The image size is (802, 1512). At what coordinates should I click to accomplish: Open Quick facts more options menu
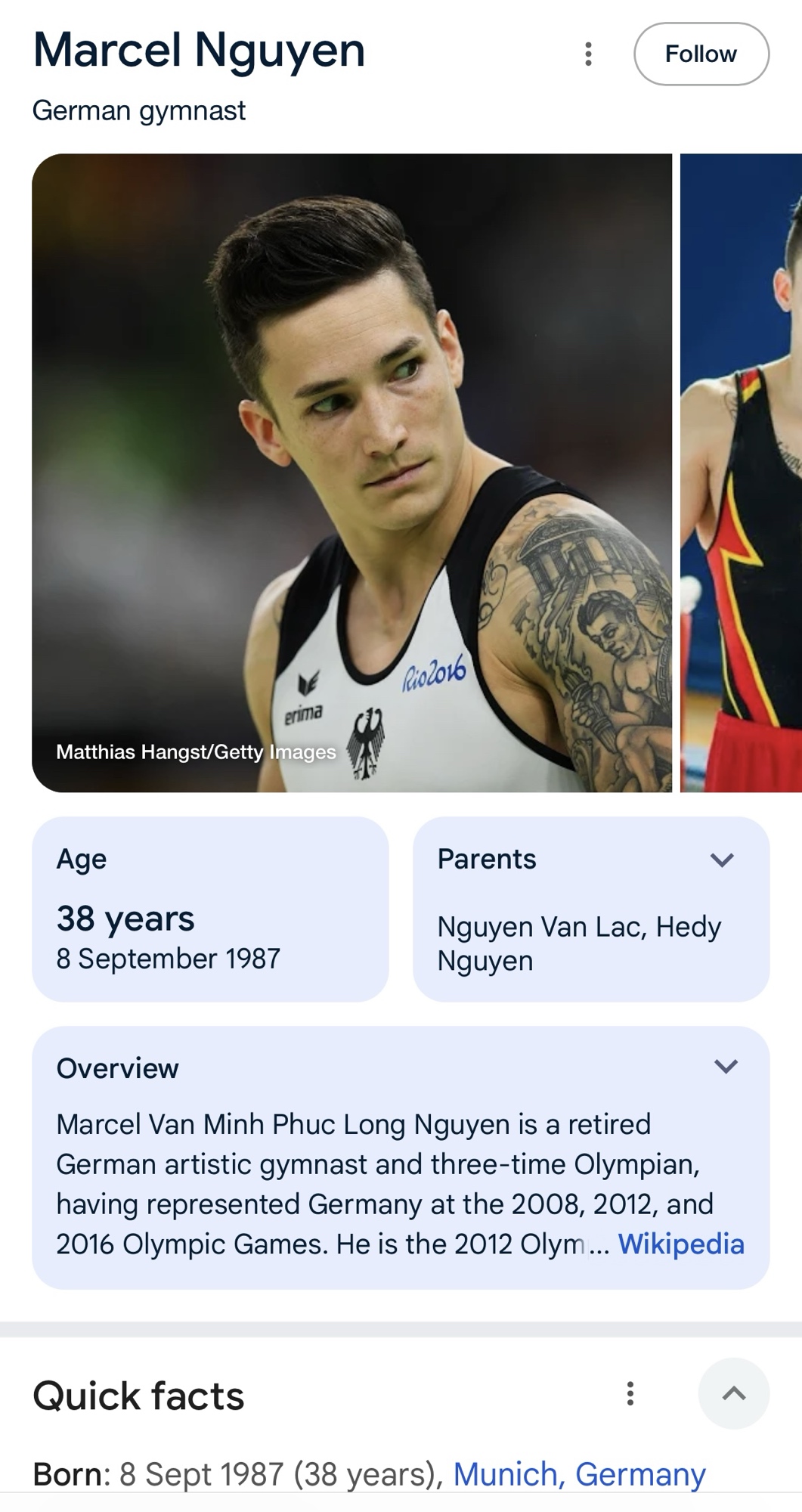tap(630, 1393)
